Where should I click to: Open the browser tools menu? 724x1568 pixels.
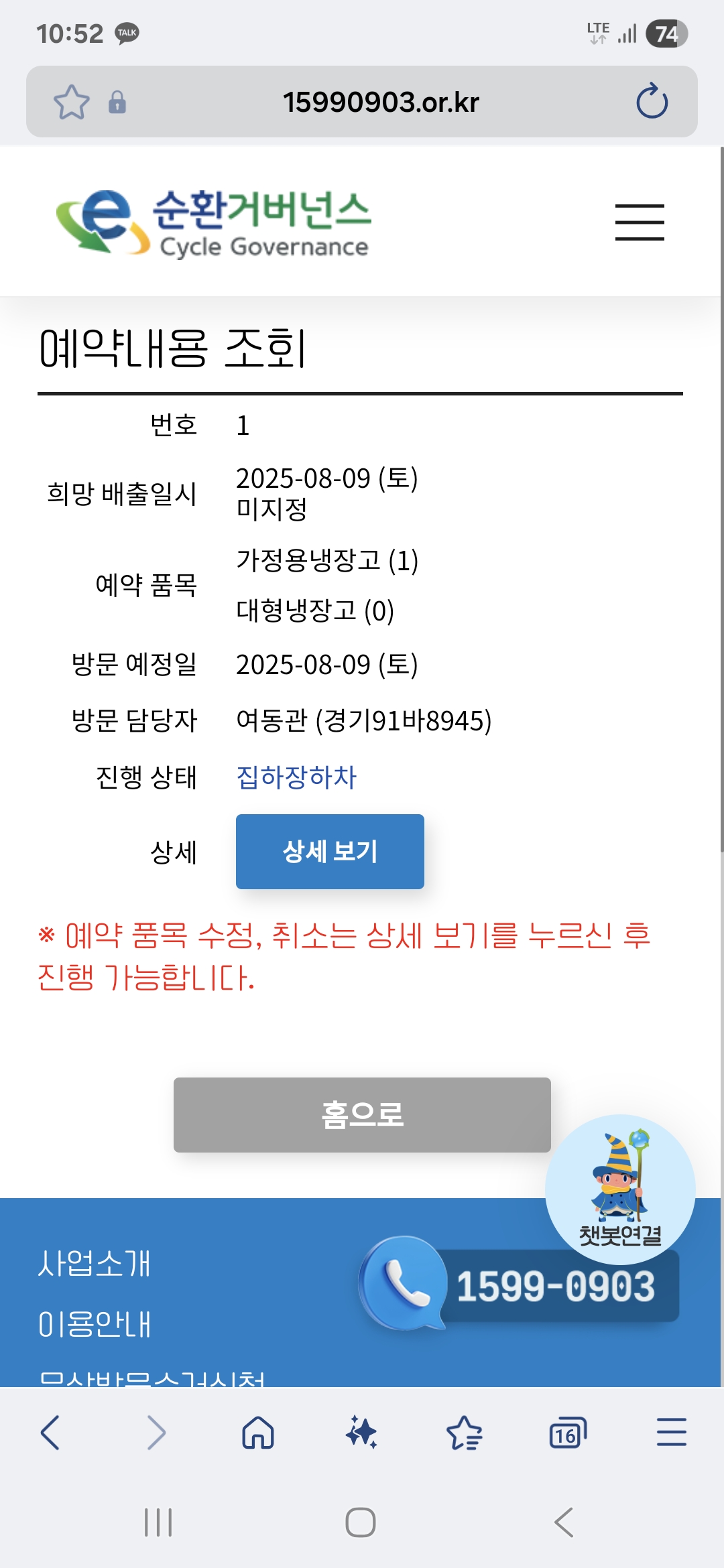[671, 1433]
